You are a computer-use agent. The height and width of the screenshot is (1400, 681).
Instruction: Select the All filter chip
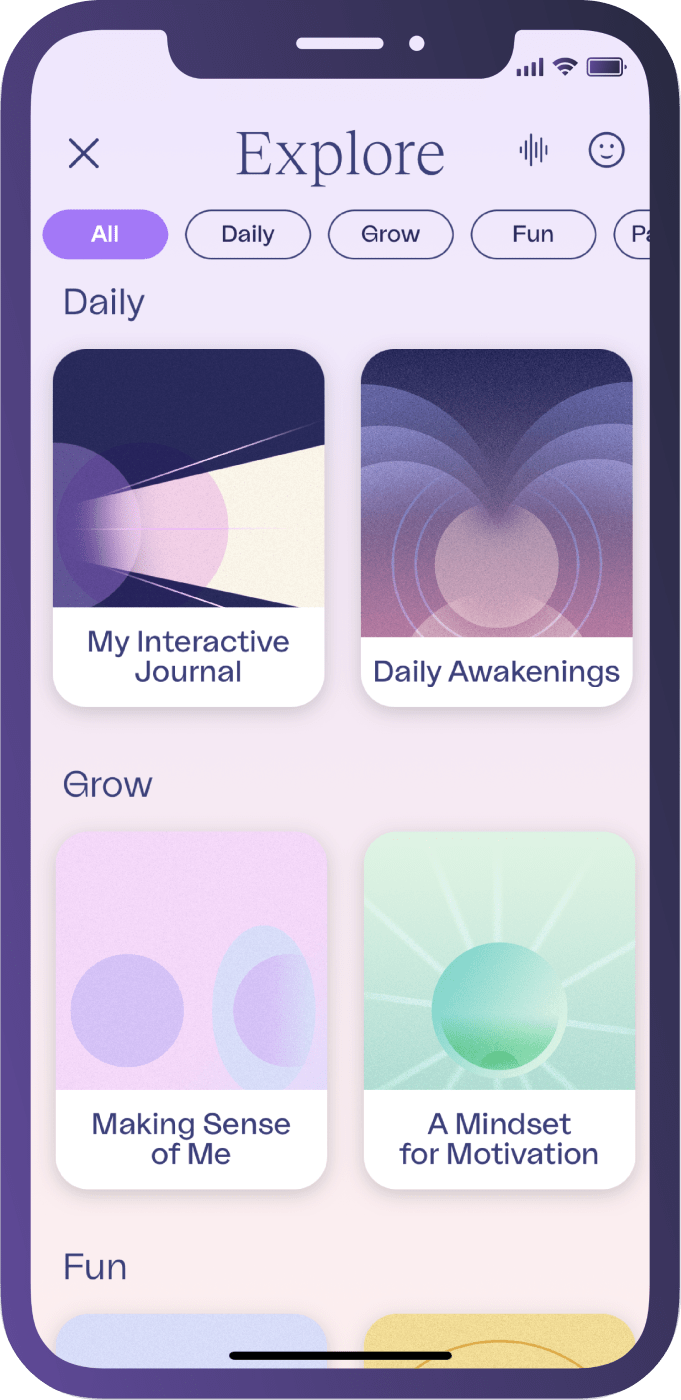(x=105, y=235)
